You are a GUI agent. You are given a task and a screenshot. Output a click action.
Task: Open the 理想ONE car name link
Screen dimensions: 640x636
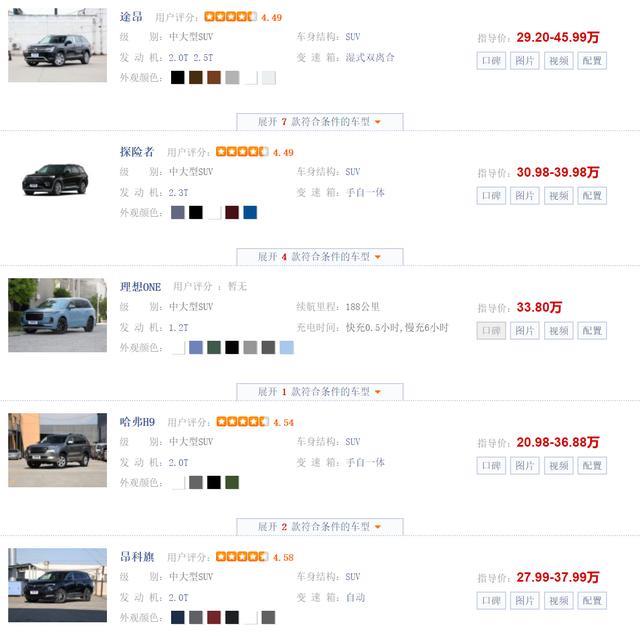click(x=140, y=287)
